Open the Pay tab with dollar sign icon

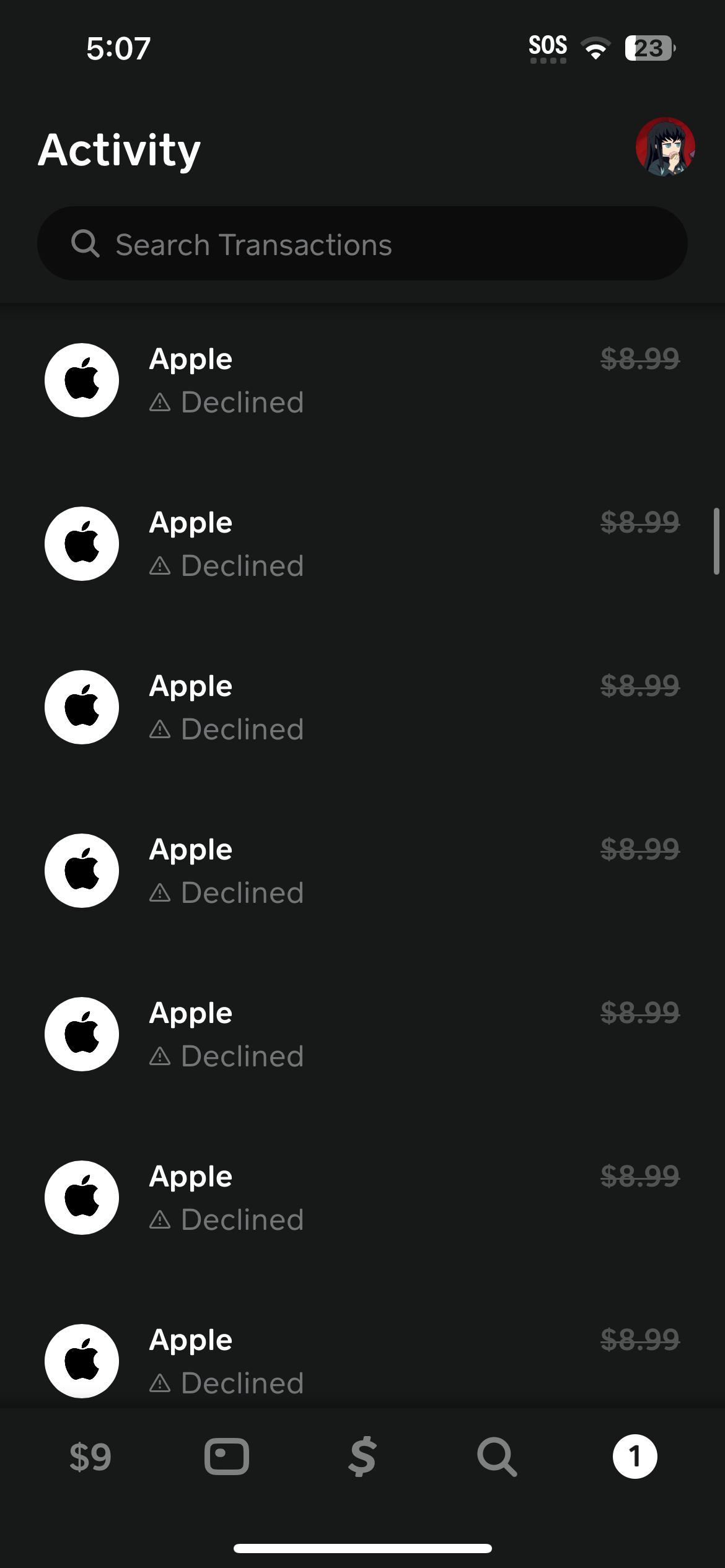coord(362,1457)
